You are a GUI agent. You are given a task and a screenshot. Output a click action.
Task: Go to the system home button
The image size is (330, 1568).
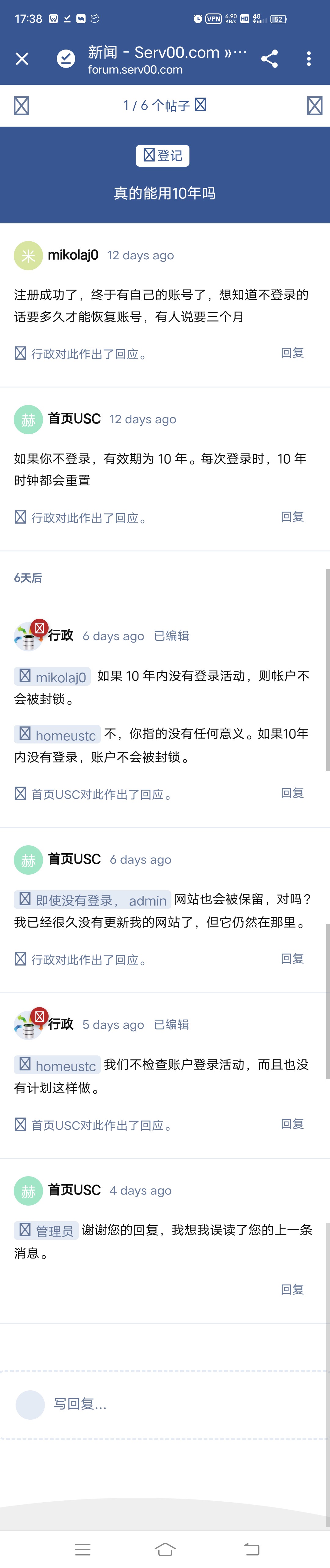pos(165,1549)
